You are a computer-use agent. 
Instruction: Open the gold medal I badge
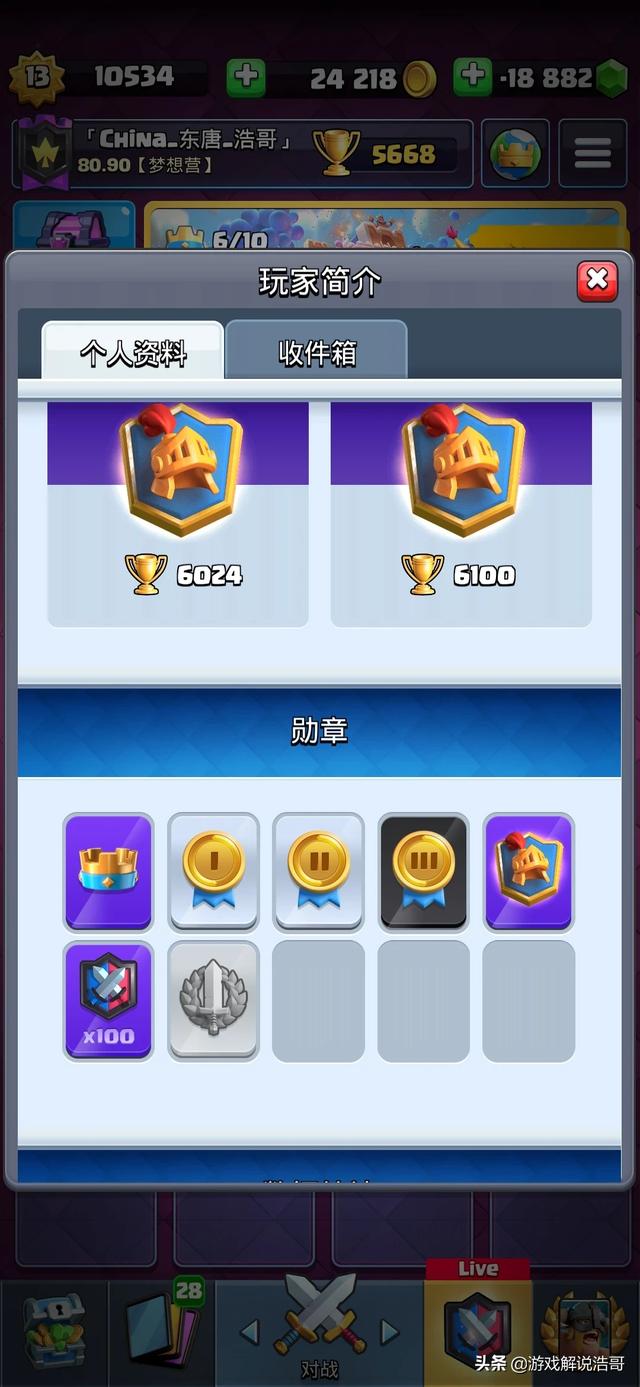pyautogui.click(x=213, y=871)
